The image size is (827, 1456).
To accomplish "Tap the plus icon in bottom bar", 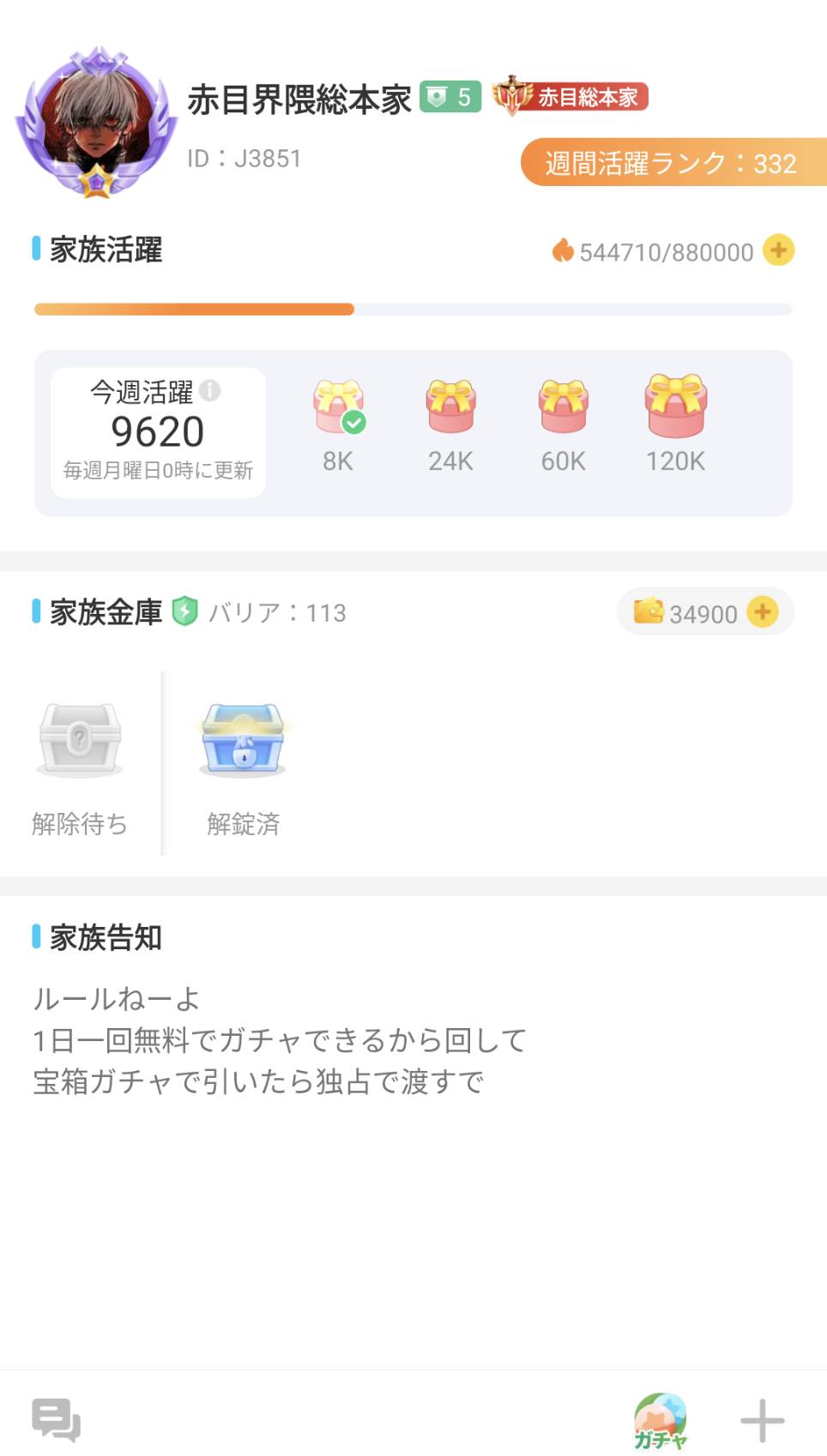I will [762, 1420].
